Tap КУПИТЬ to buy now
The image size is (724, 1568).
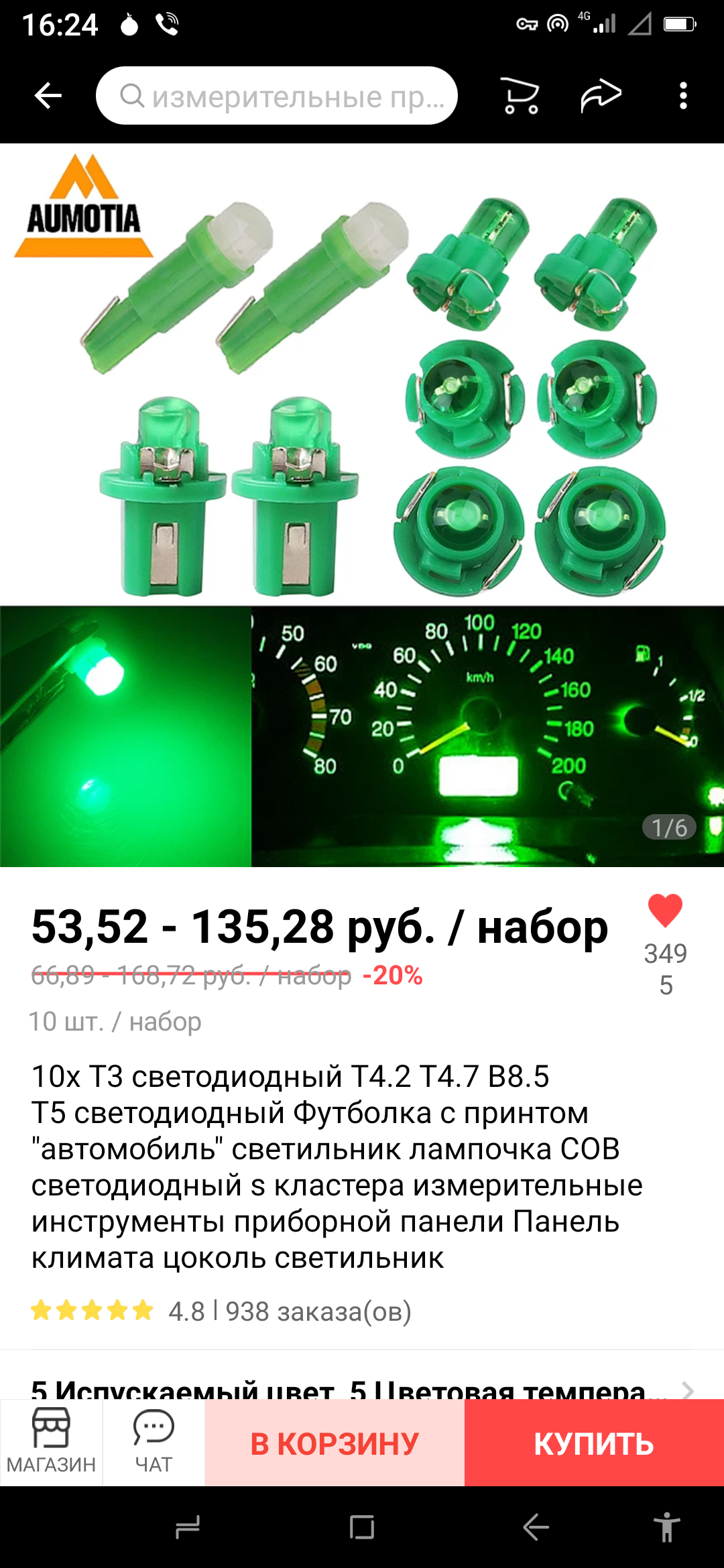tap(594, 1443)
